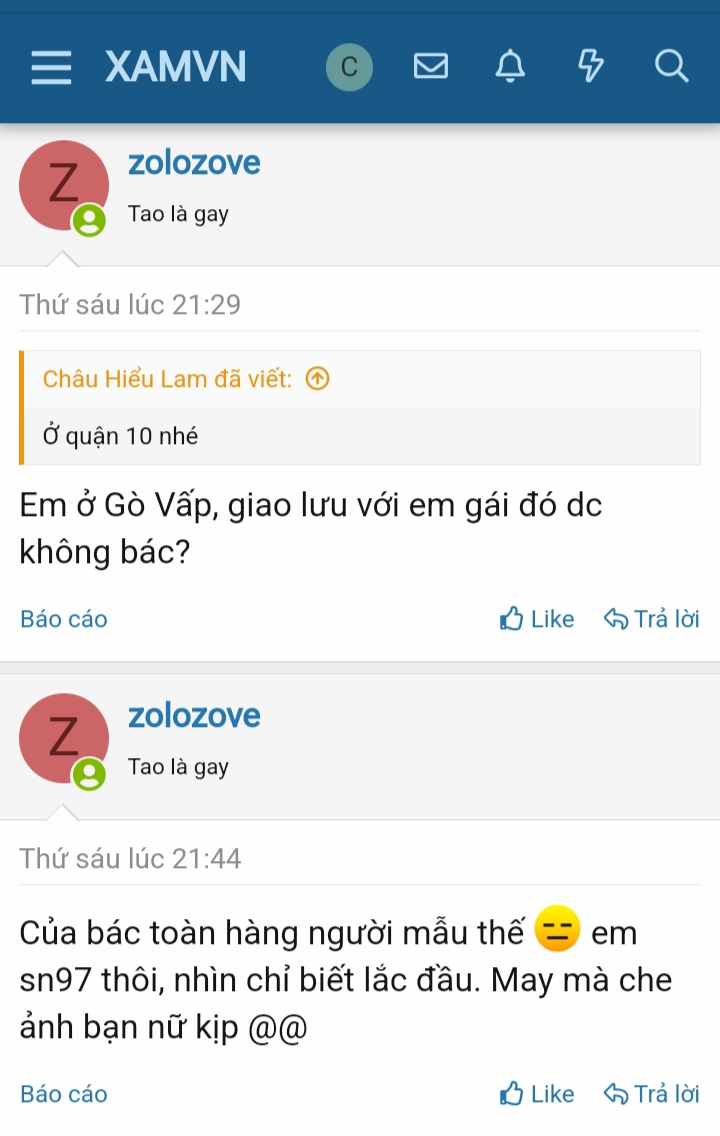Like the Thứ sáu lúc 21:29 post

click(537, 619)
